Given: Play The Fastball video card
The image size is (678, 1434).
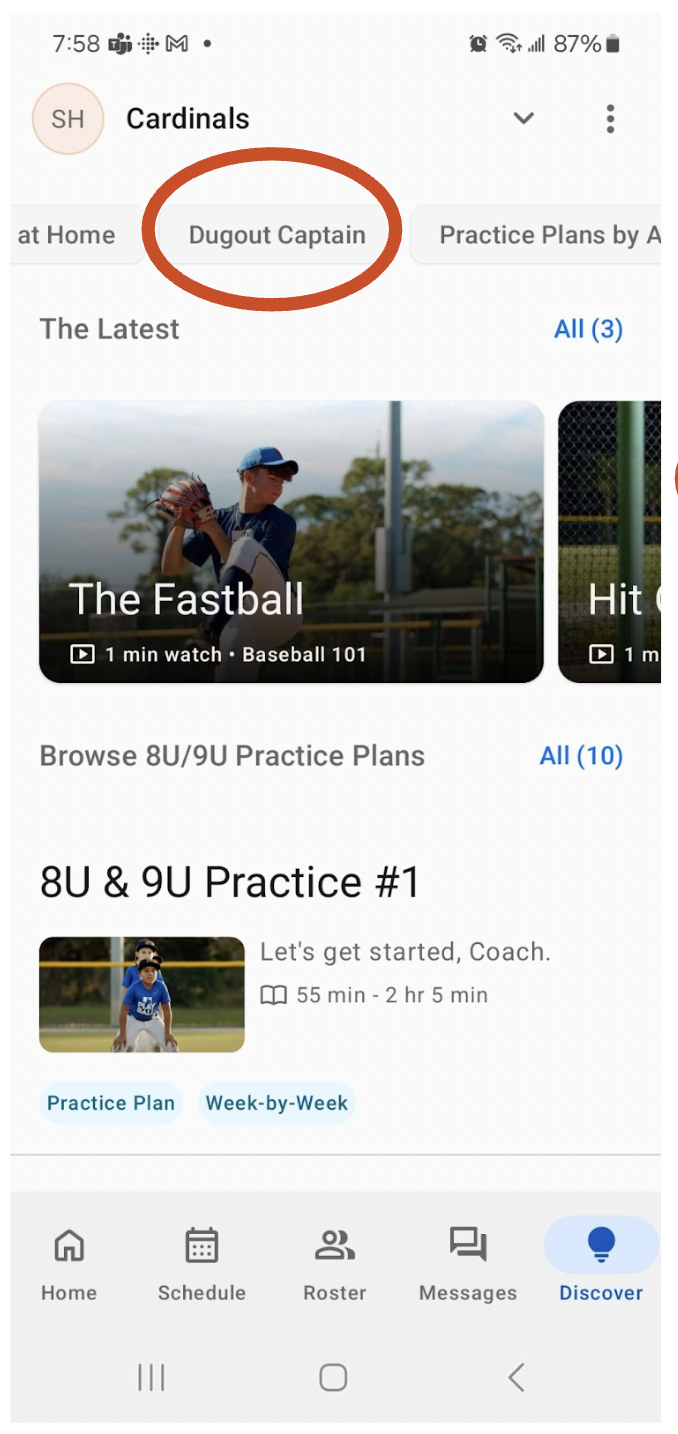Looking at the screenshot, I should 291,542.
